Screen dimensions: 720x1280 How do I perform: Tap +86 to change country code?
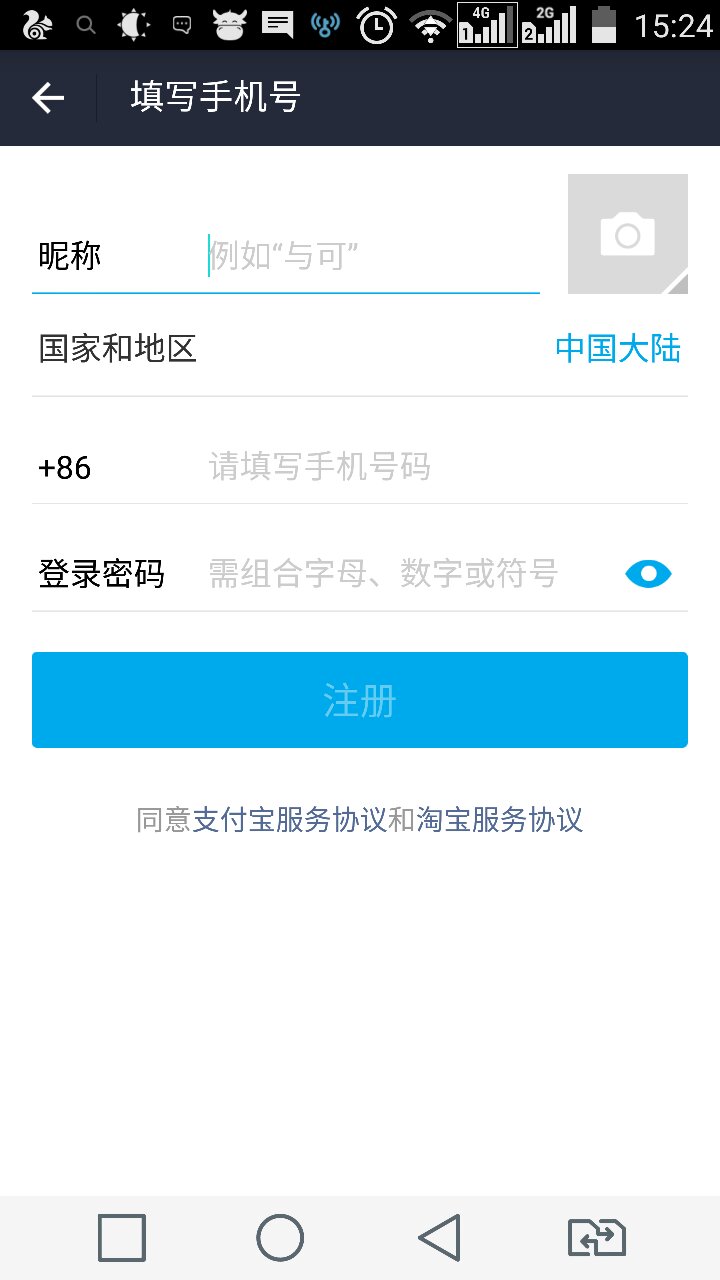(x=64, y=467)
